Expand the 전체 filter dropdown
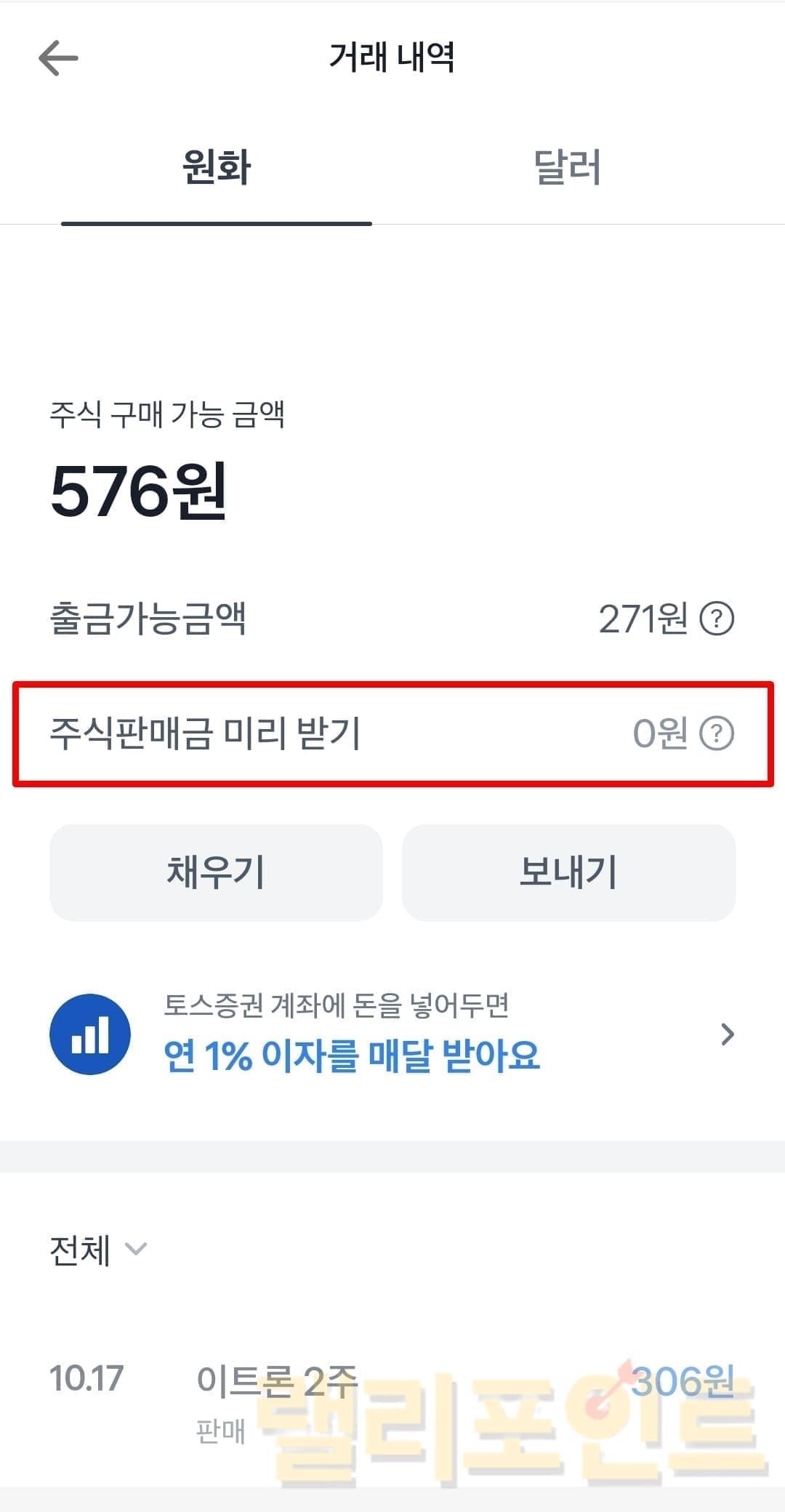The height and width of the screenshot is (1512, 785). [x=98, y=1250]
